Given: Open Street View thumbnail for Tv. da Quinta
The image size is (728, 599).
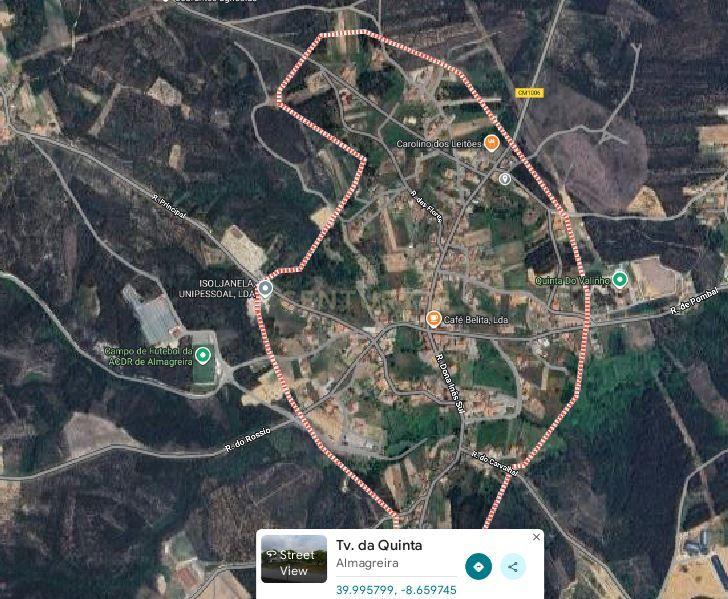Looking at the screenshot, I should point(293,560).
